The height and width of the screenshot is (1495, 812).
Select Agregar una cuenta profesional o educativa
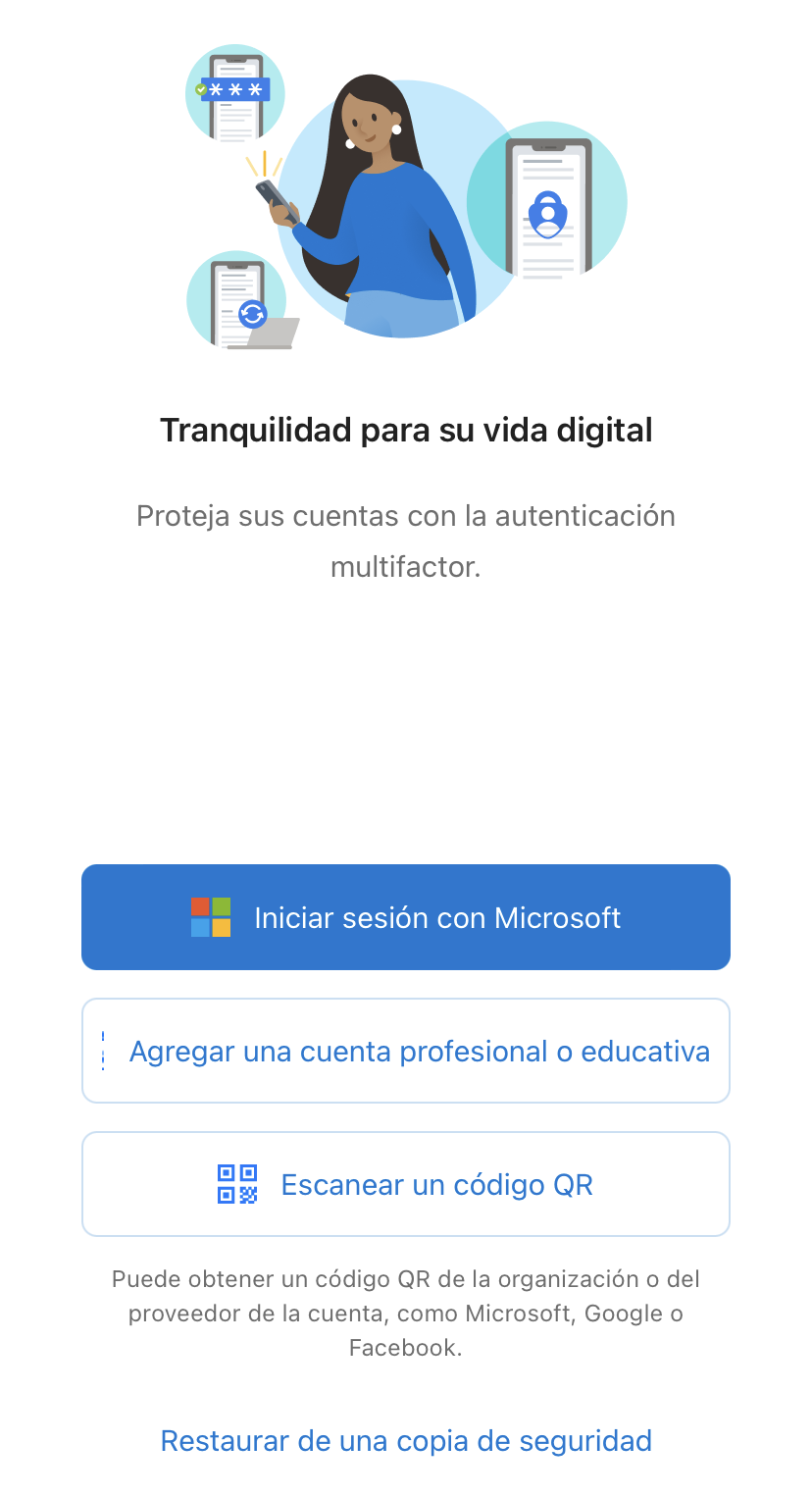(406, 1051)
